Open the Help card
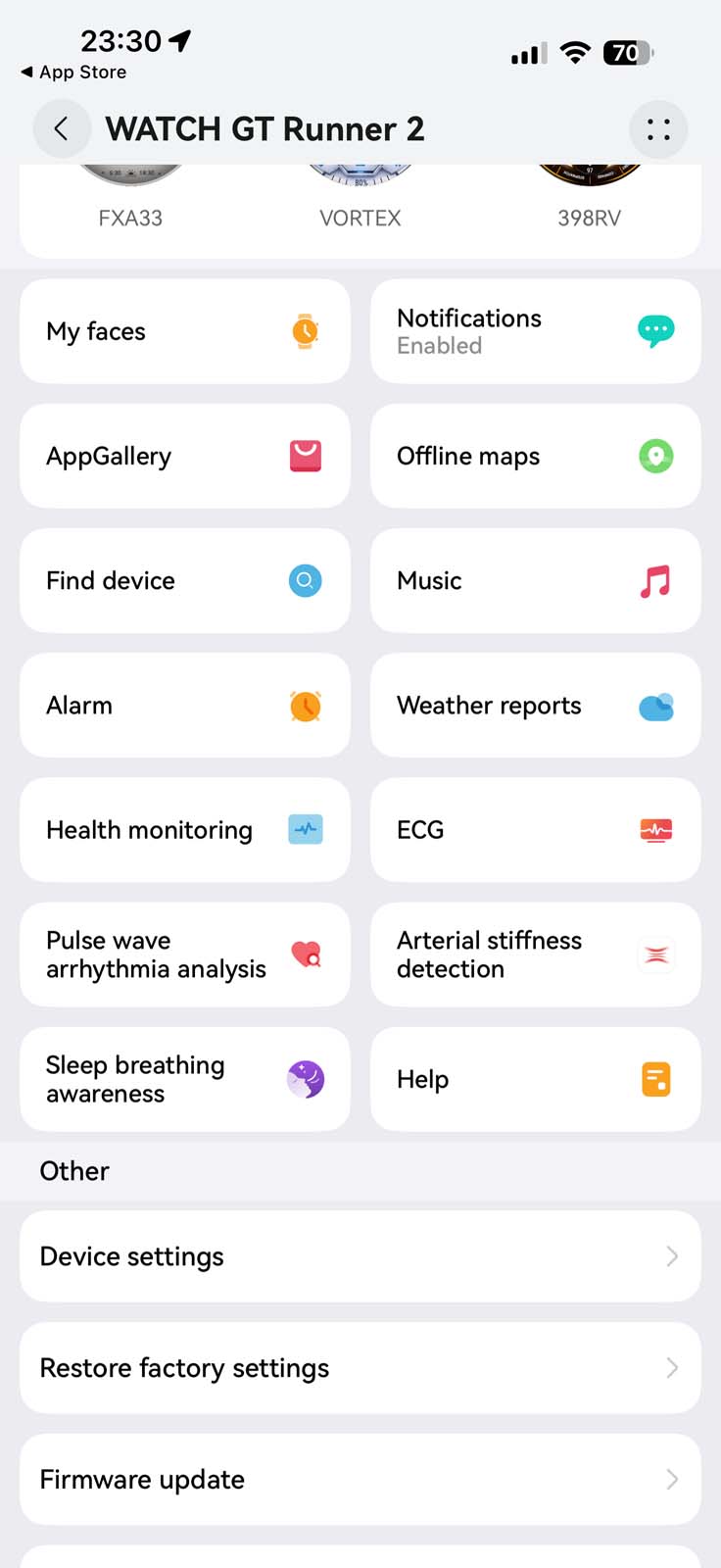 point(535,1079)
